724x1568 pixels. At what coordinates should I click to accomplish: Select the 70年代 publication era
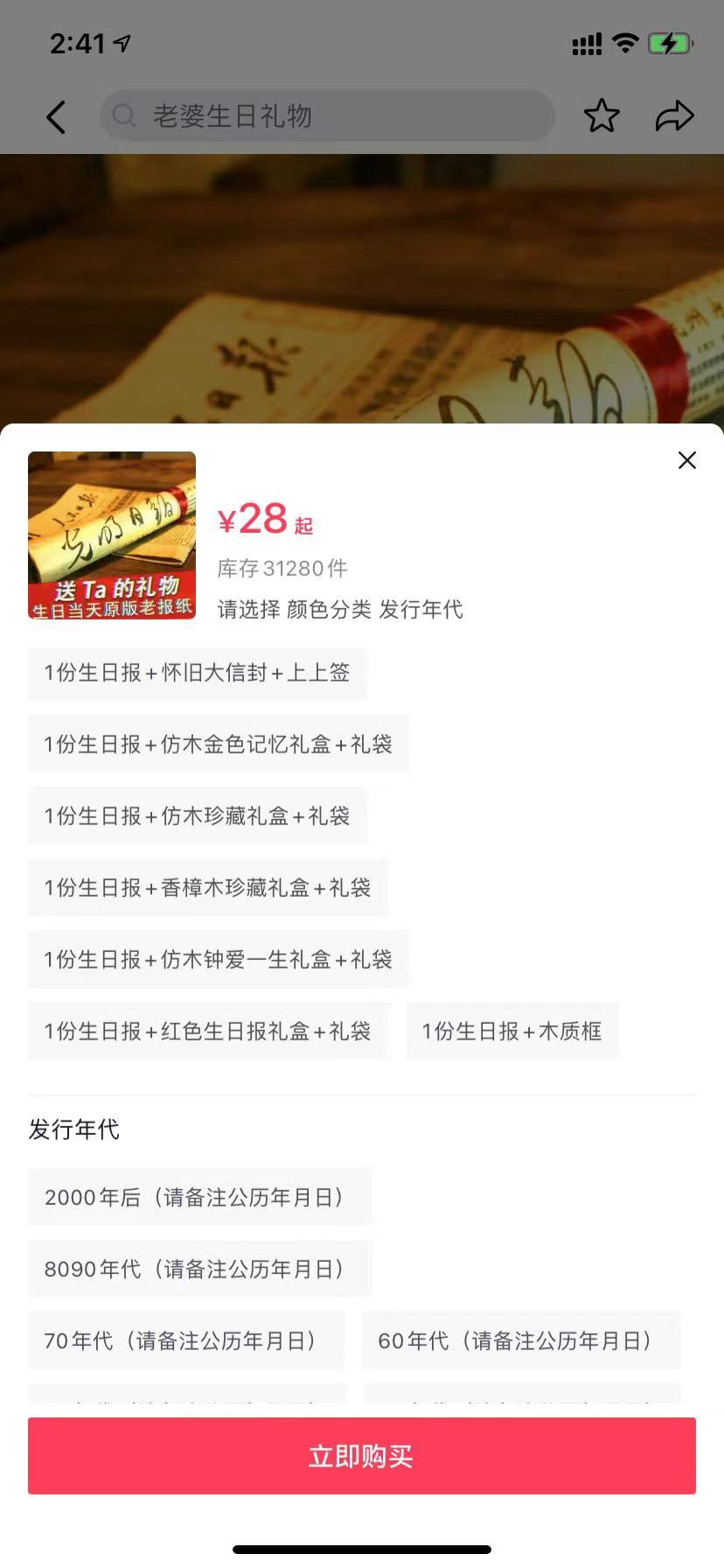pos(185,1340)
